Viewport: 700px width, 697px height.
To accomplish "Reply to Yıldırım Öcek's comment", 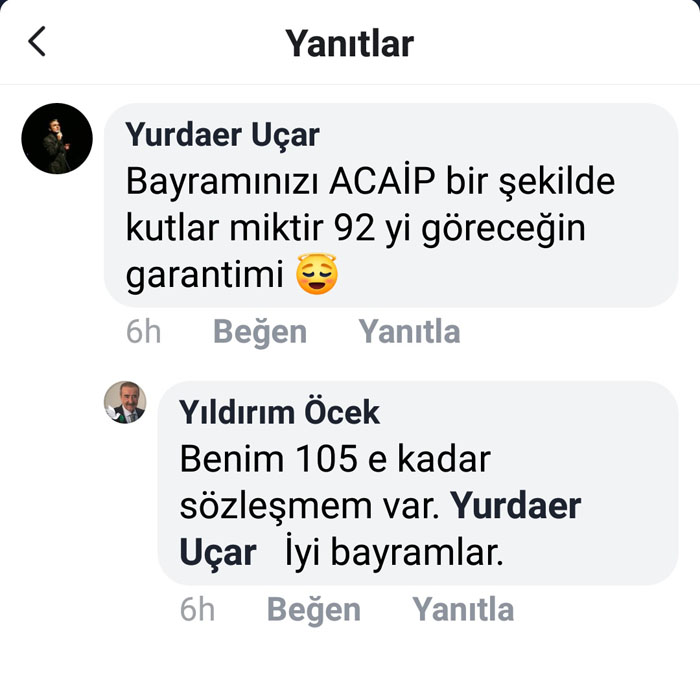I will 463,610.
